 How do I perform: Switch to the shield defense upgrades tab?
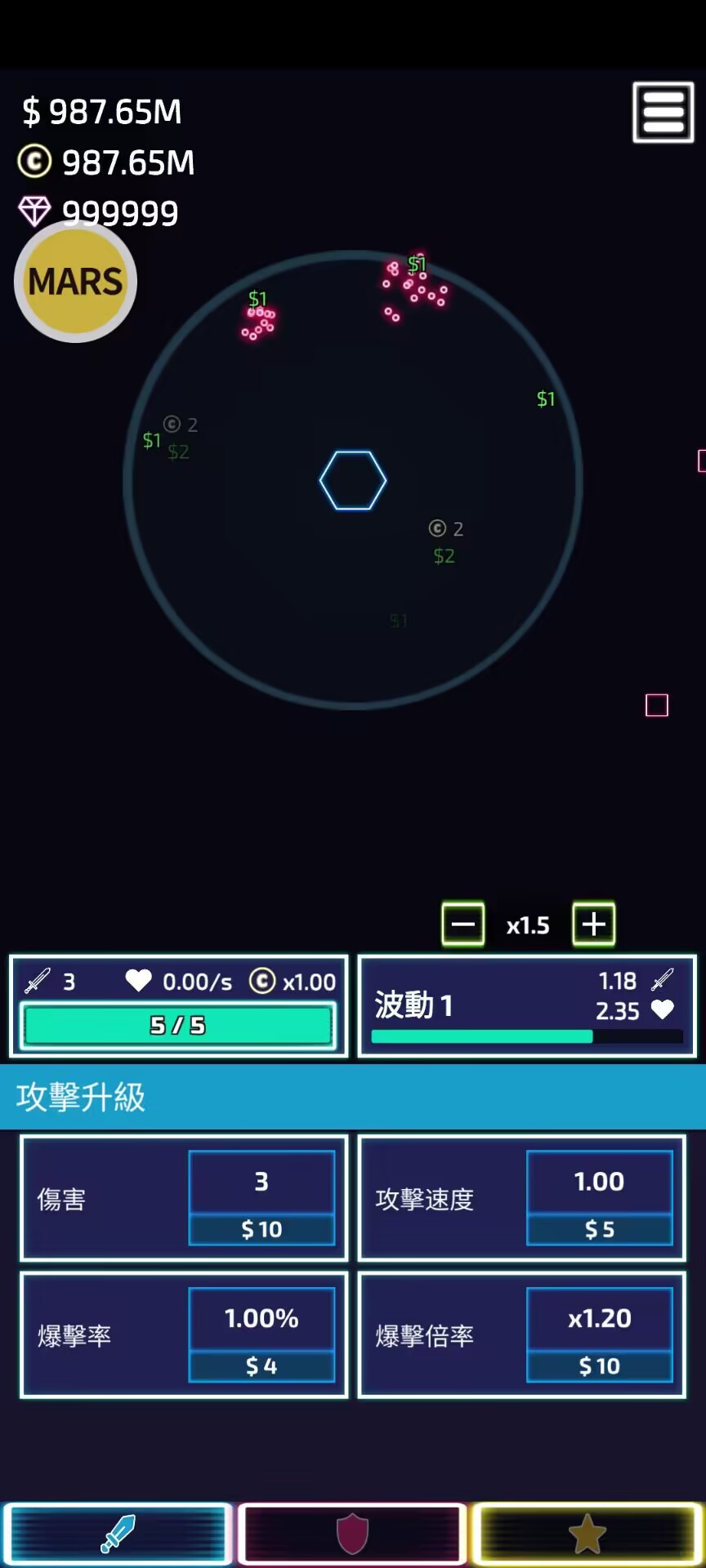pyautogui.click(x=352, y=1534)
